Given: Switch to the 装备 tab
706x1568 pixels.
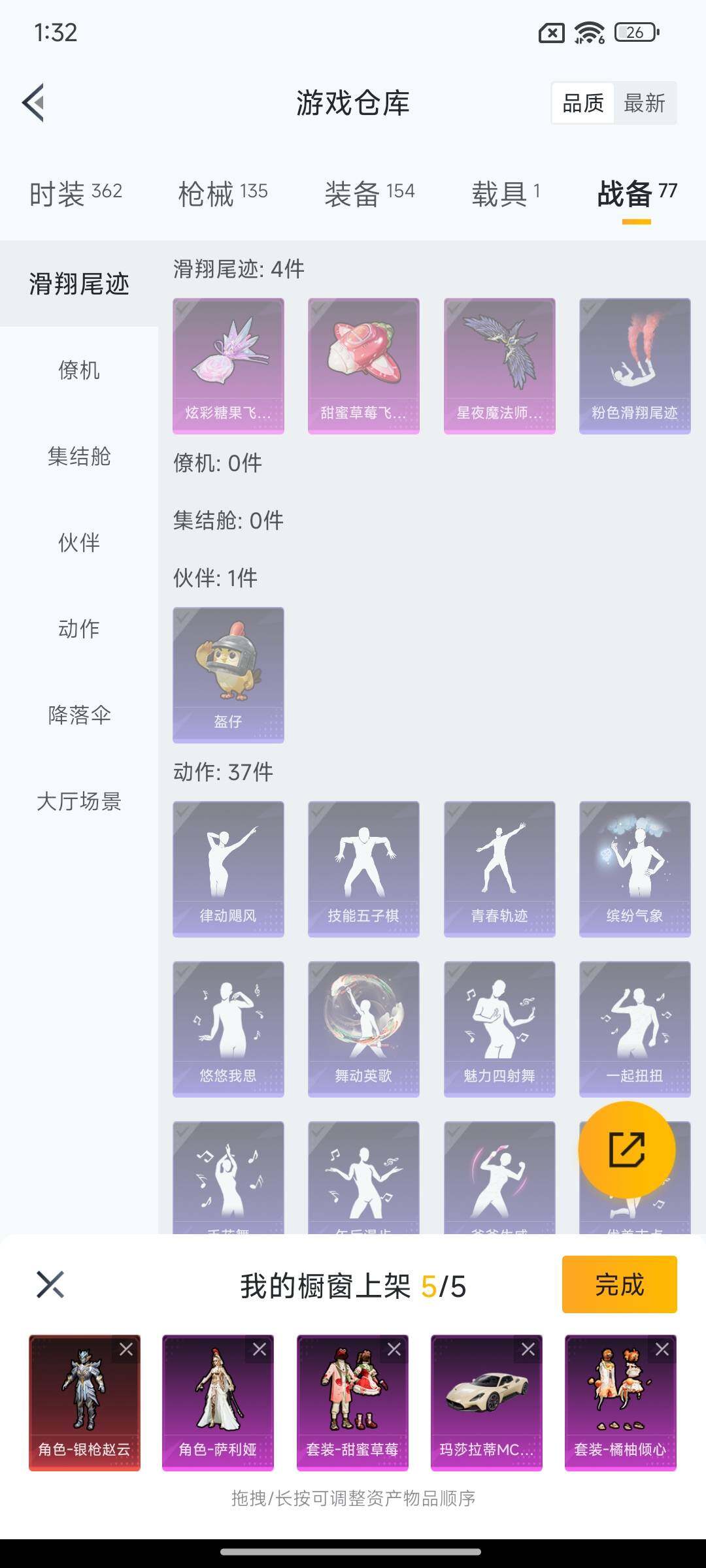Looking at the screenshot, I should [369, 193].
